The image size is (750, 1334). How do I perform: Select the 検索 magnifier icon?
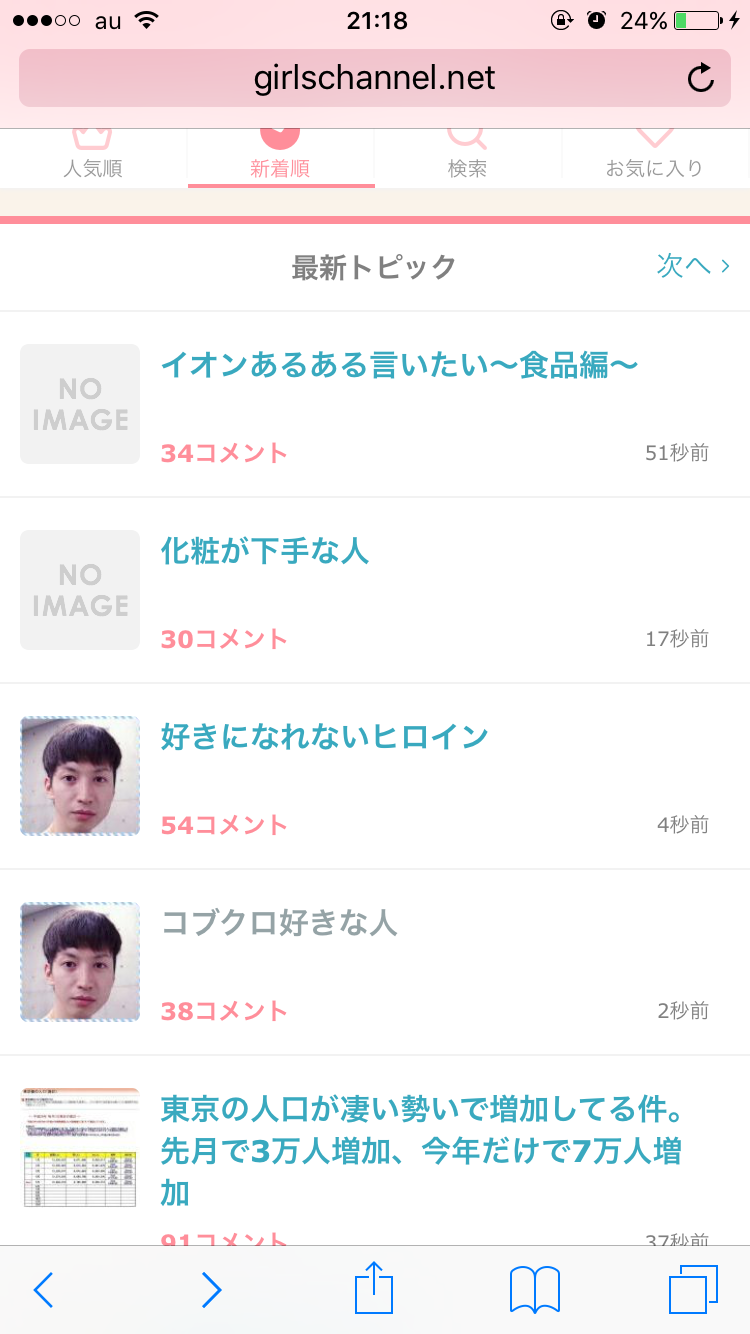pos(467,138)
